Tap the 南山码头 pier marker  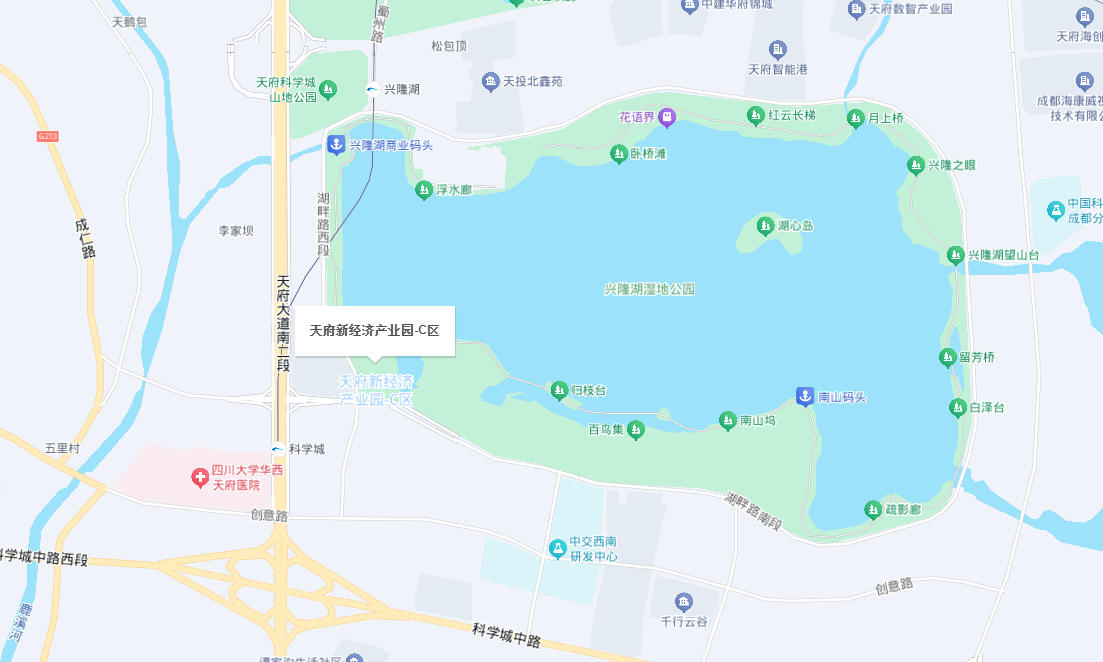point(804,396)
